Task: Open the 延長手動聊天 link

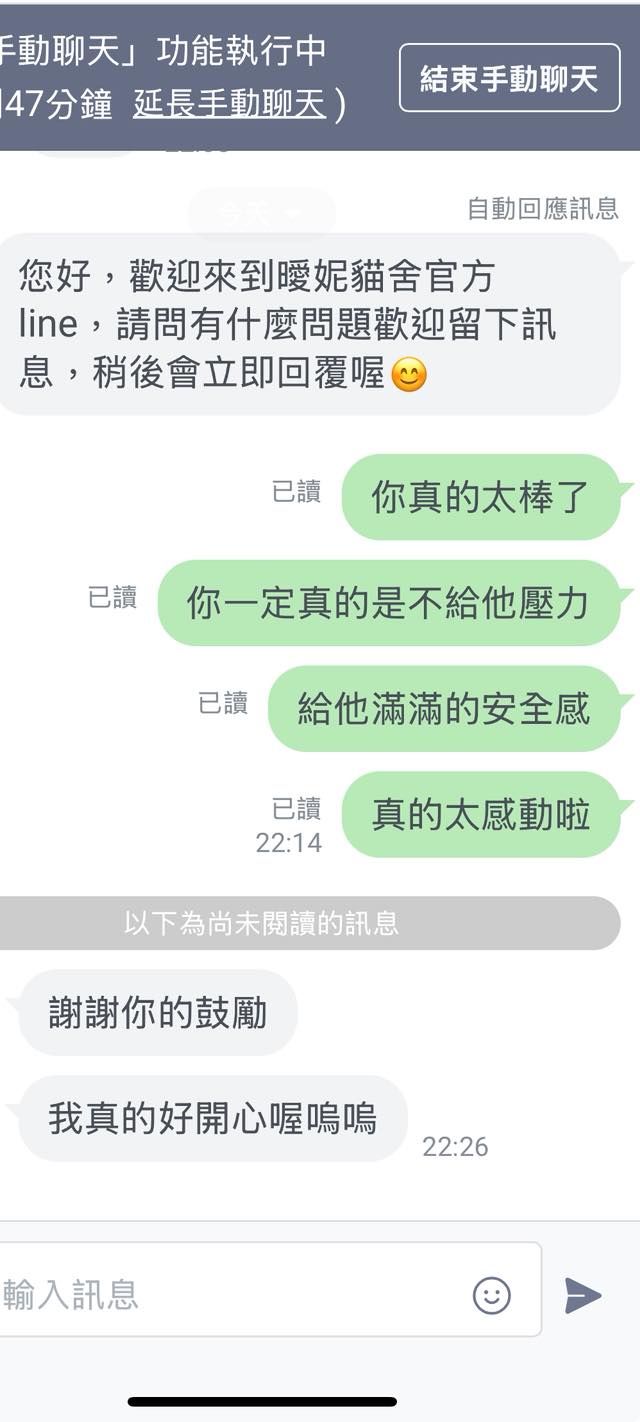Action: click(x=230, y=104)
